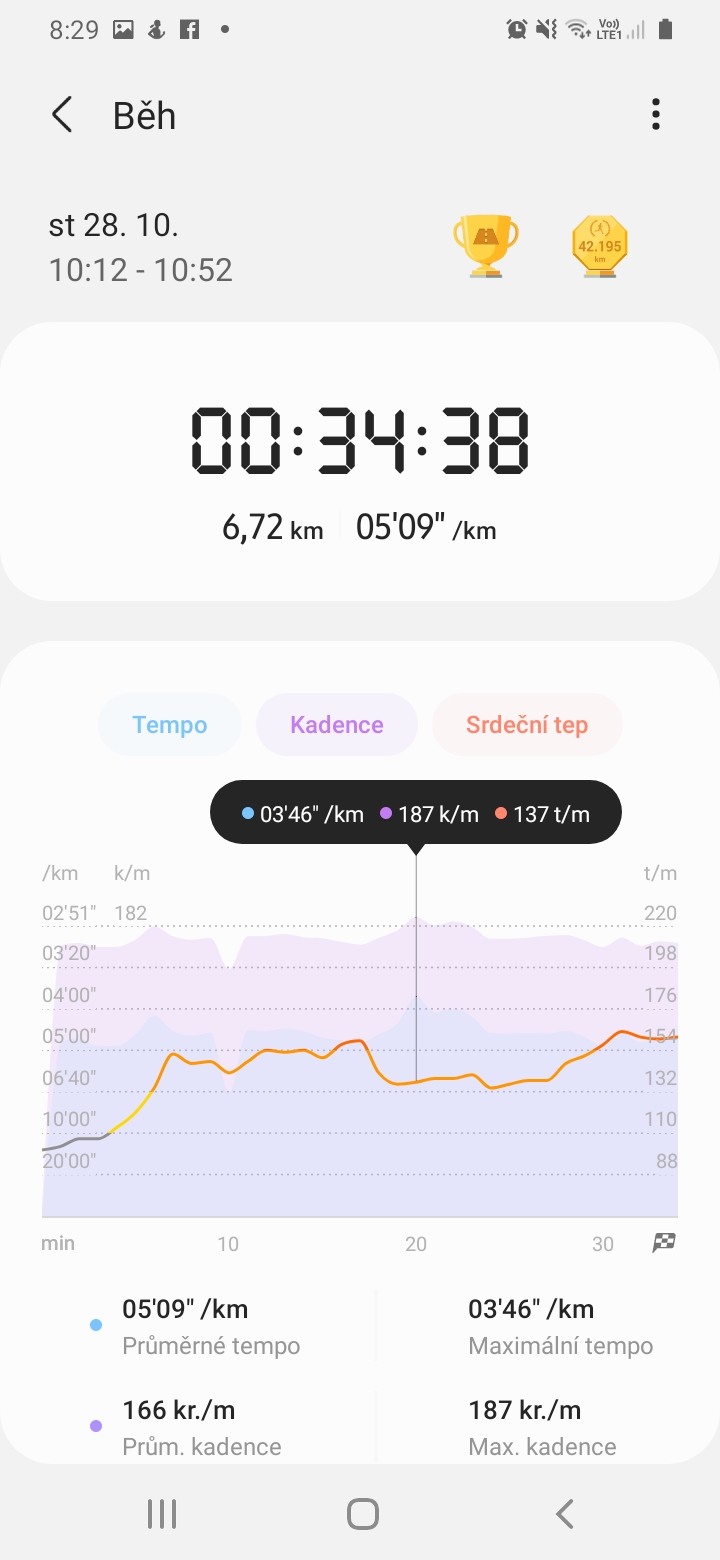This screenshot has width=720, height=1560.
Task: Open the 42.195 km marathon badge
Action: coord(600,246)
